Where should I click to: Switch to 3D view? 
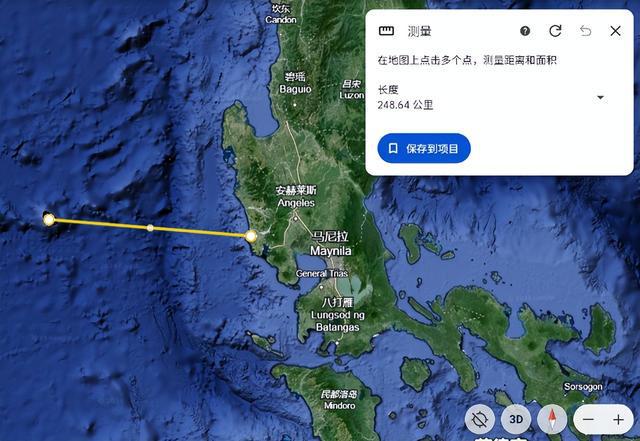pos(516,419)
